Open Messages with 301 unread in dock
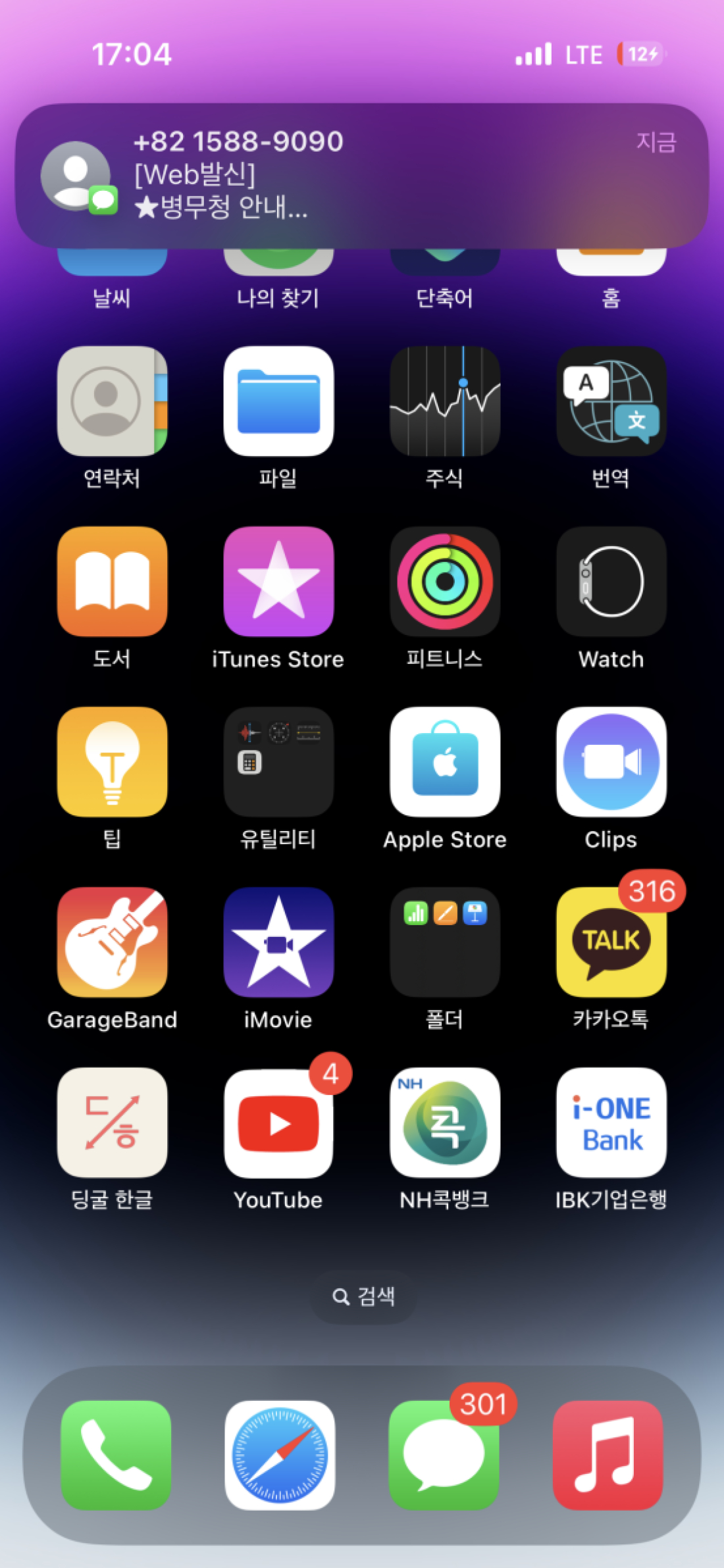Image resolution: width=724 pixels, height=1568 pixels. click(x=444, y=1455)
